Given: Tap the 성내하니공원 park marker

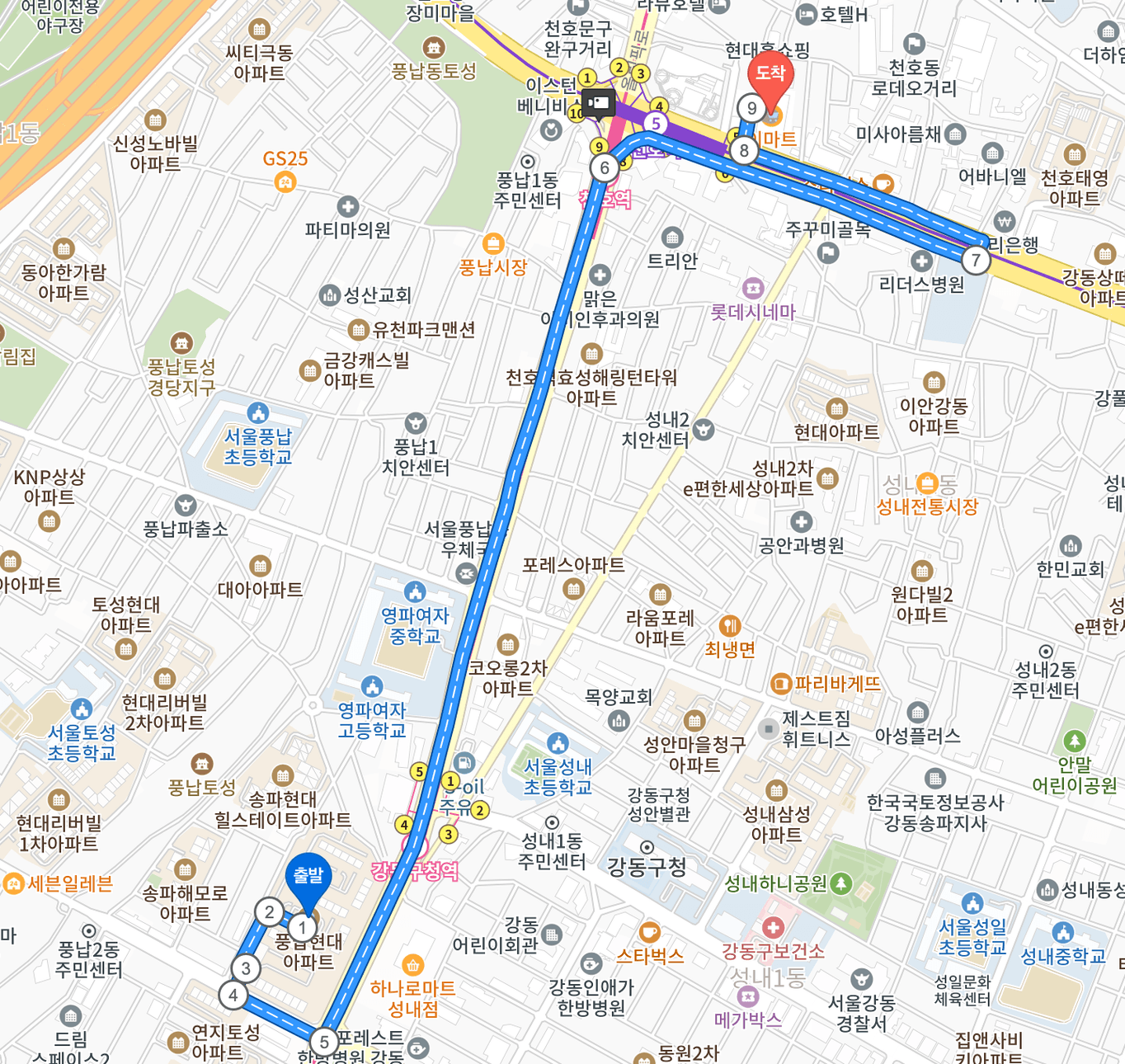Looking at the screenshot, I should [840, 884].
